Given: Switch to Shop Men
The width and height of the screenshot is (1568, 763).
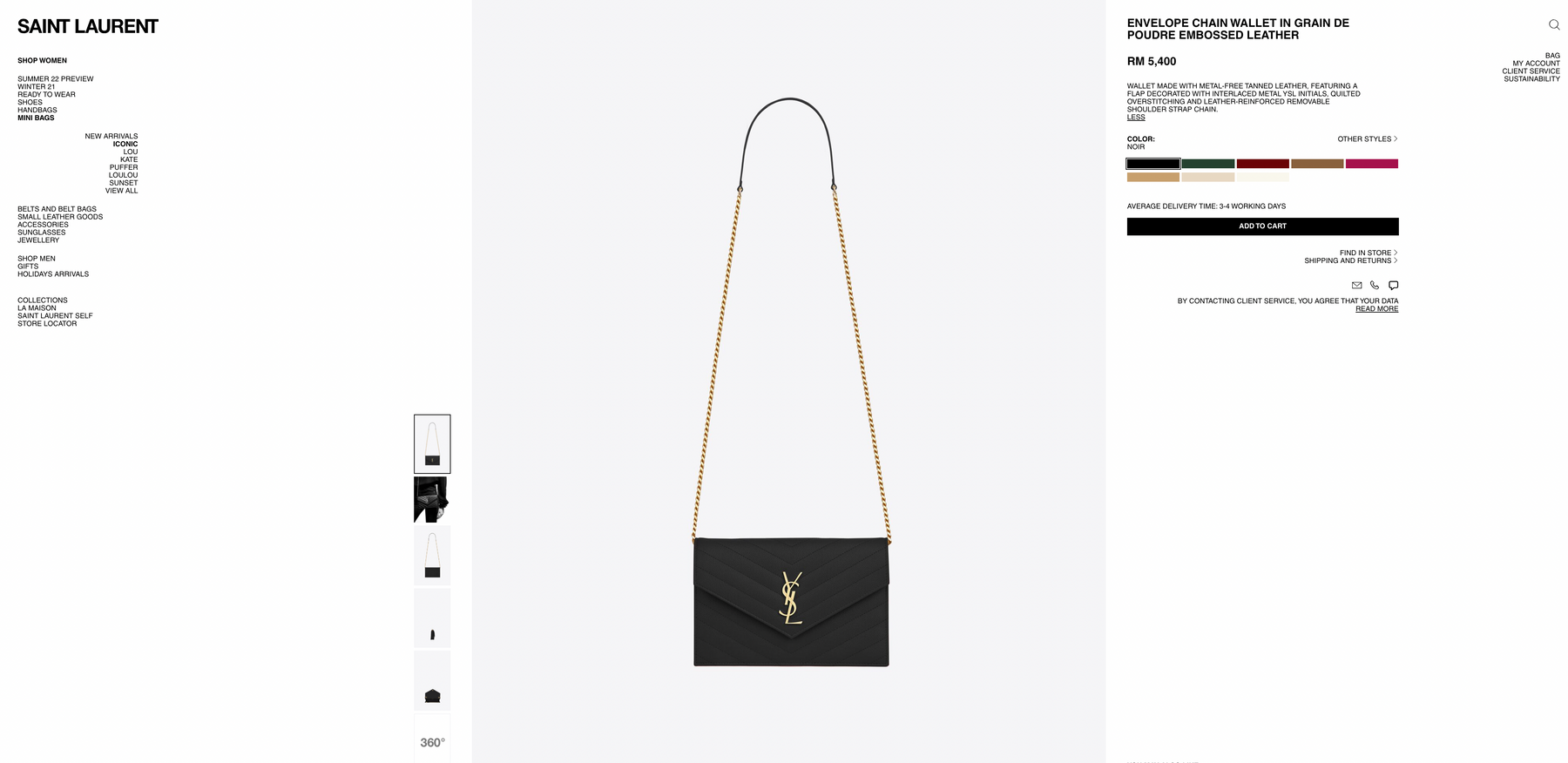Looking at the screenshot, I should click(x=37, y=259).
